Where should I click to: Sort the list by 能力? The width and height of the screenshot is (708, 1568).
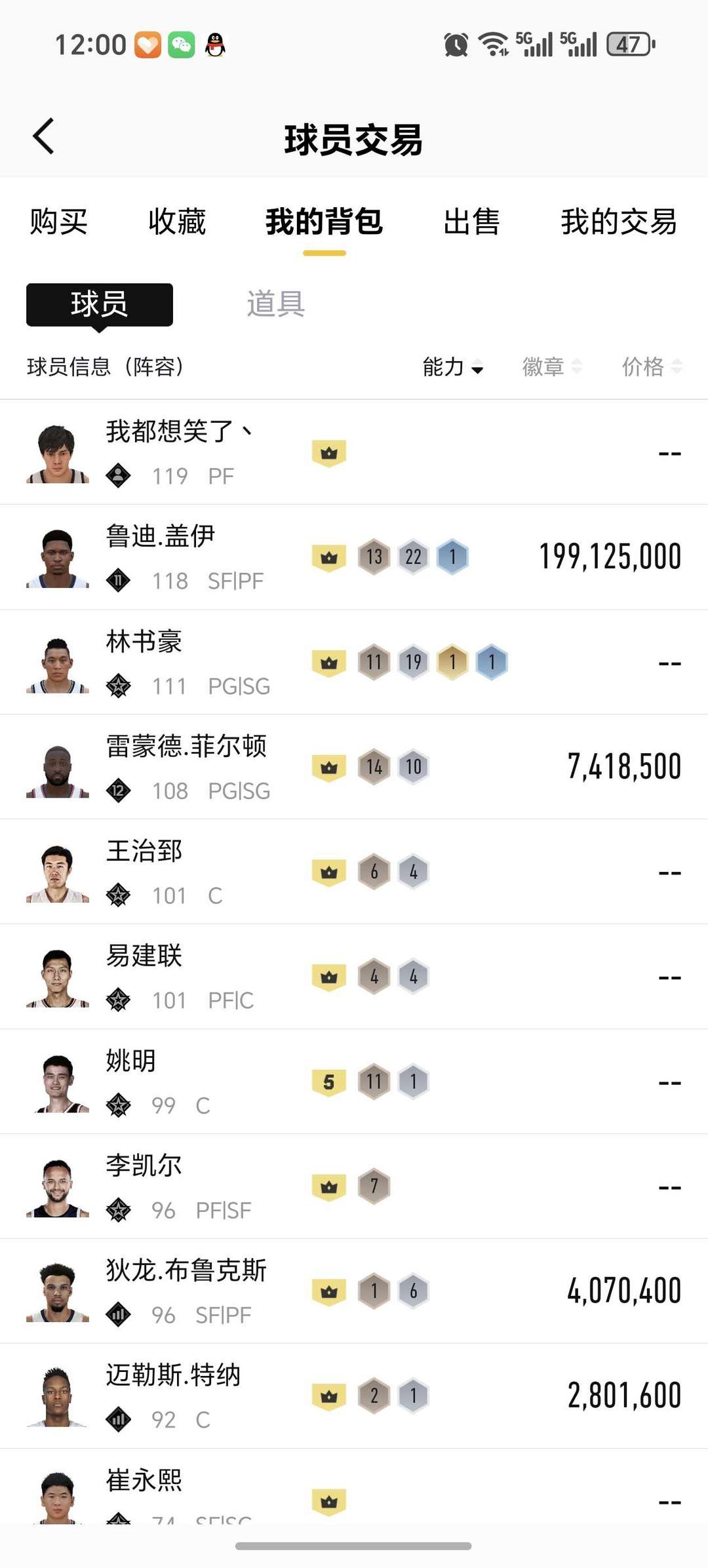click(452, 367)
